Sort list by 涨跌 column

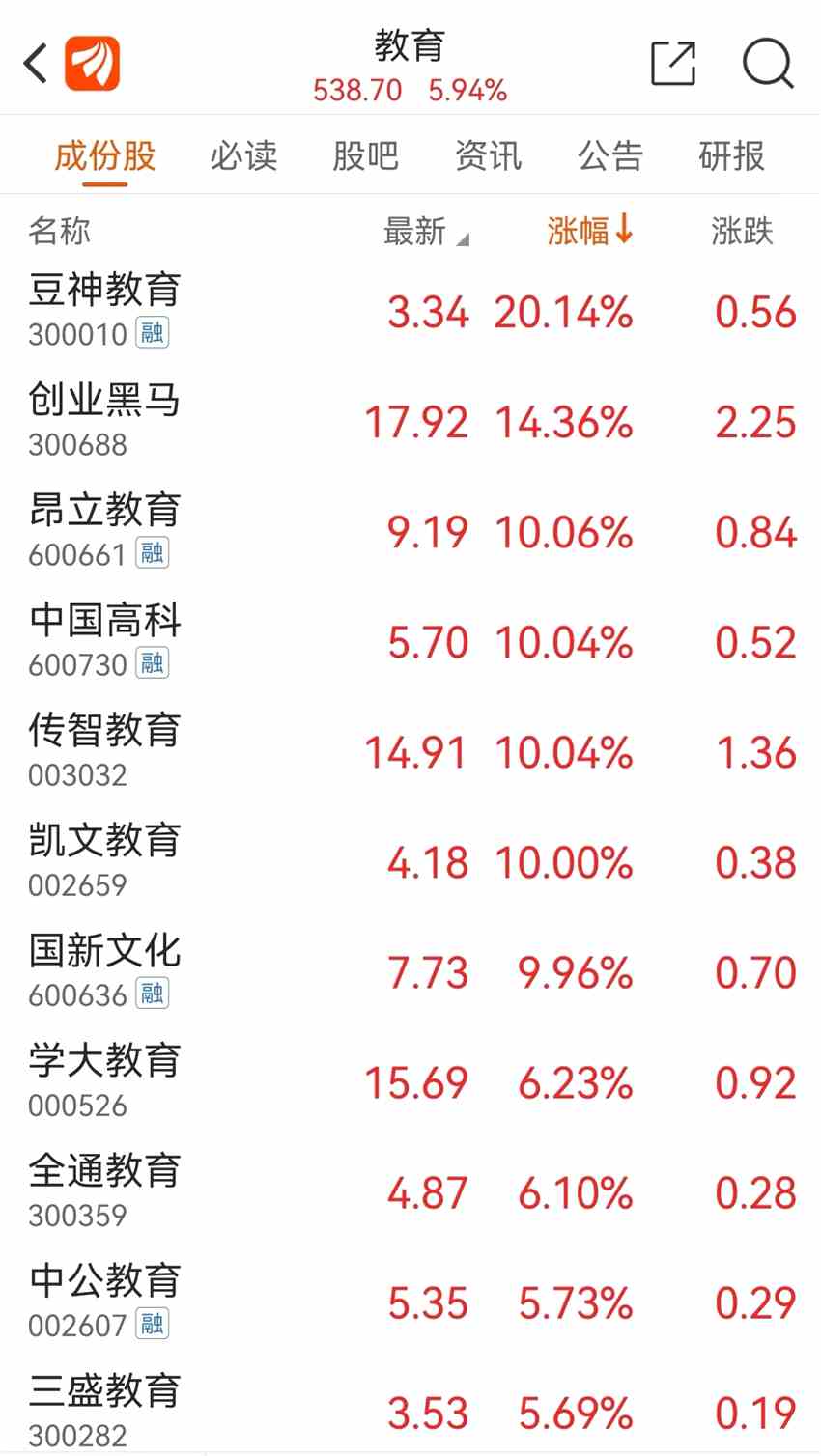click(x=742, y=232)
